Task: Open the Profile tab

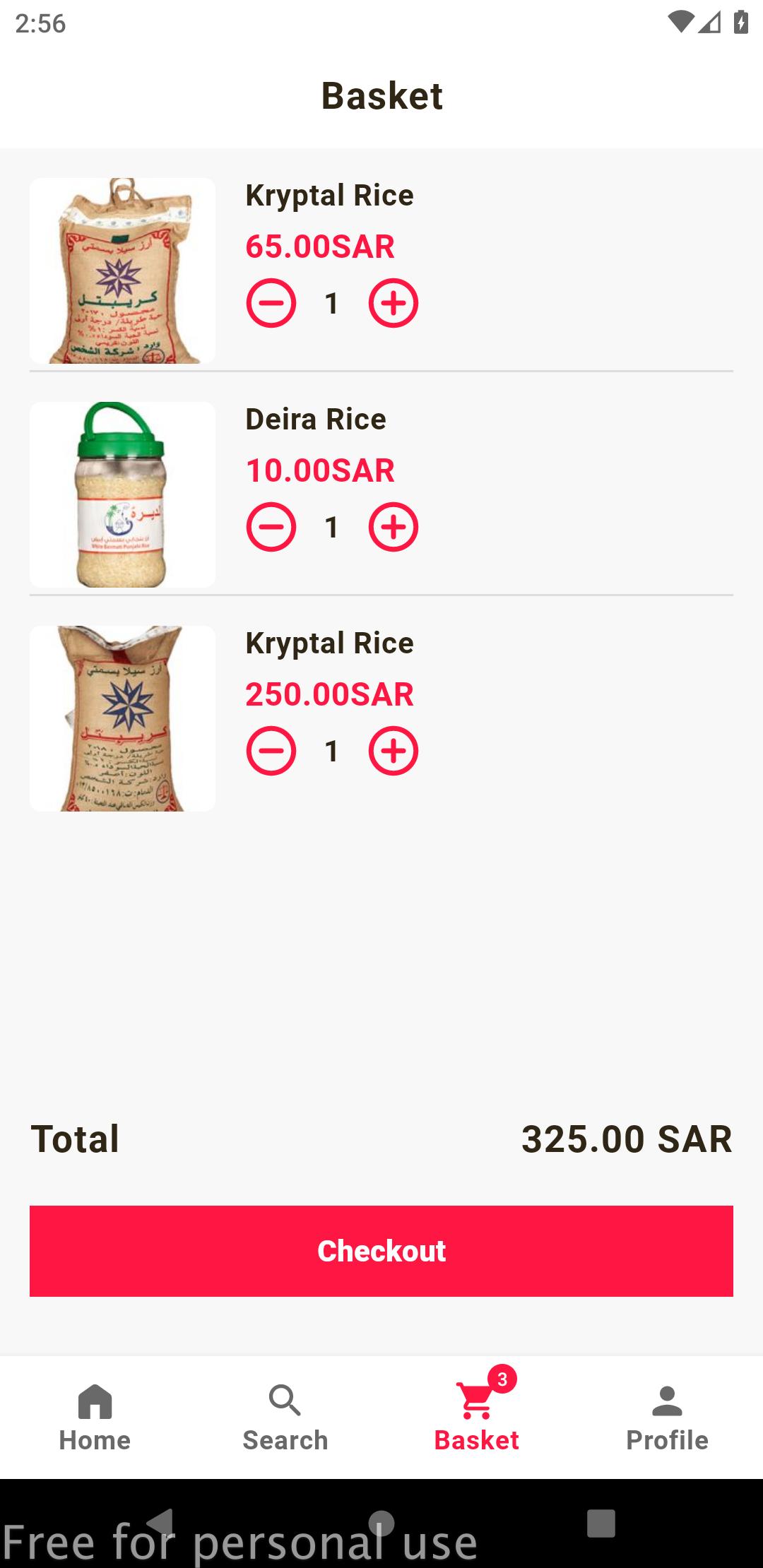Action: pyautogui.click(x=668, y=1418)
